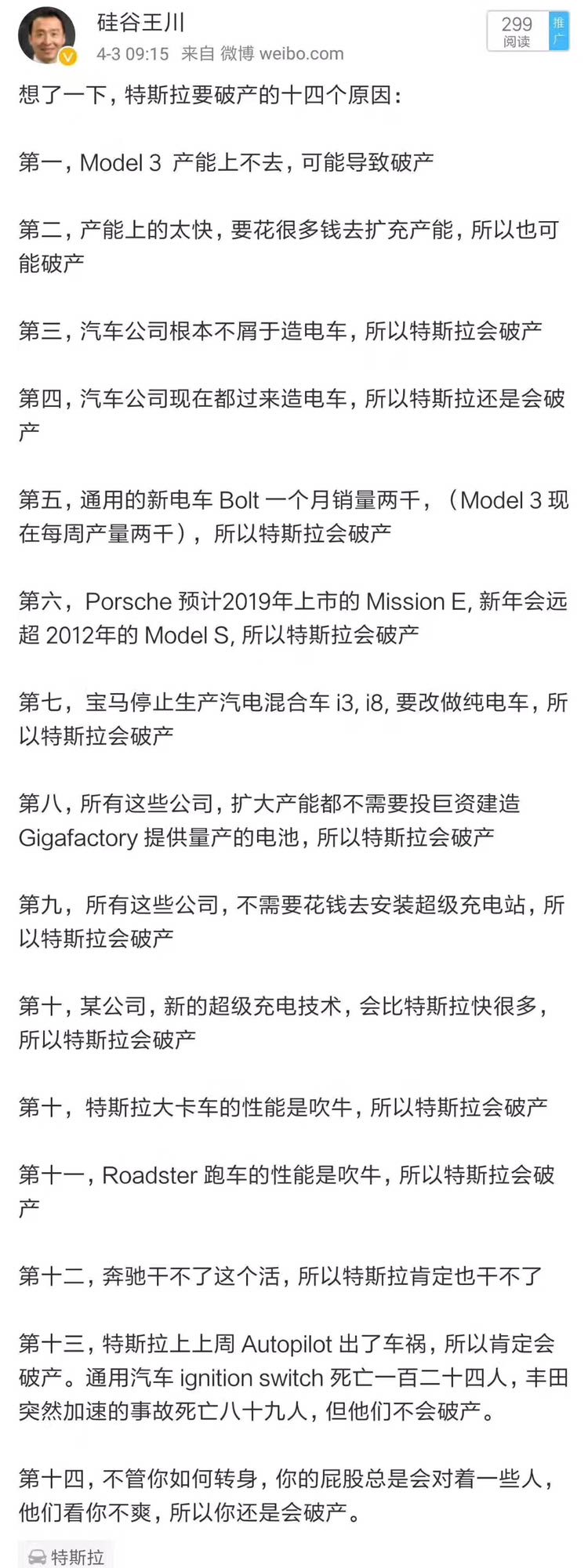Open the 硅谷王川 username link

coord(141,23)
